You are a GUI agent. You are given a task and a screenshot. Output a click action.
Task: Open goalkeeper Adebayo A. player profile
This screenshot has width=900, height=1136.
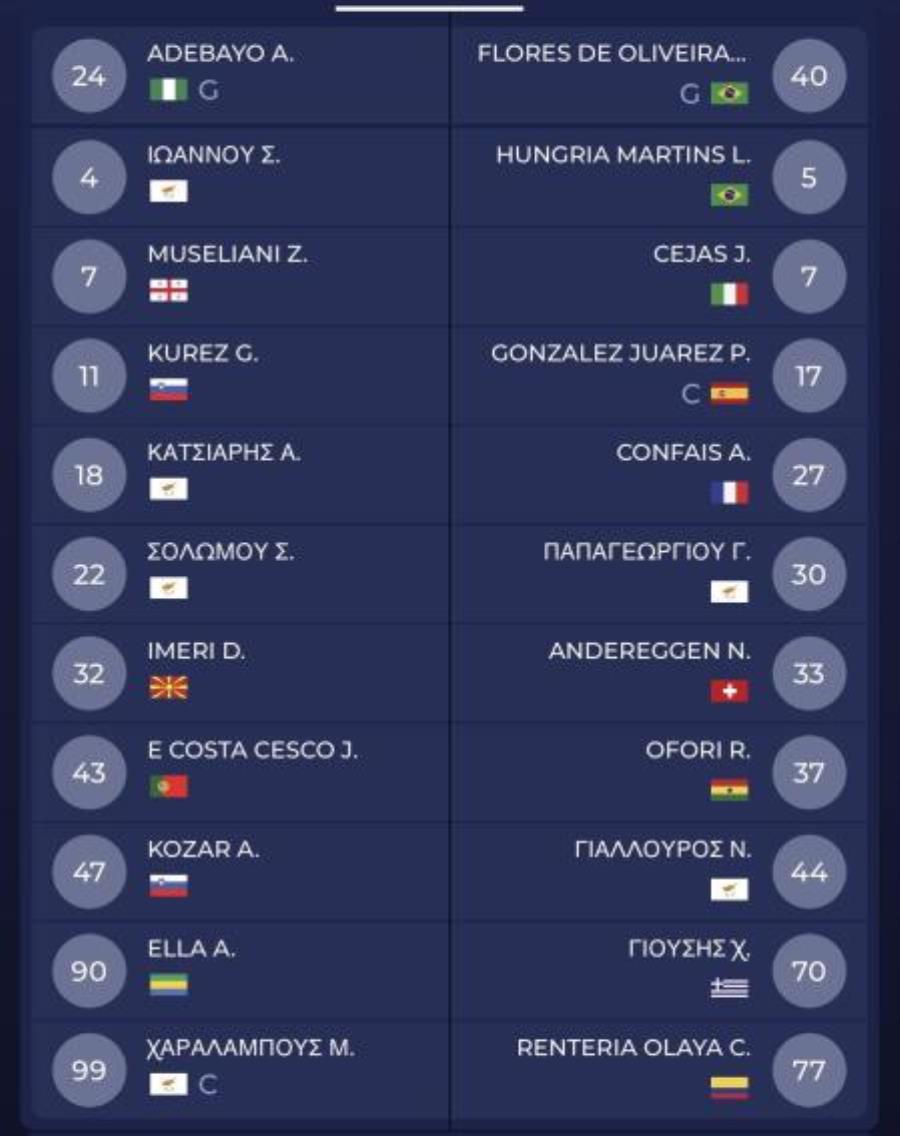click(220, 54)
